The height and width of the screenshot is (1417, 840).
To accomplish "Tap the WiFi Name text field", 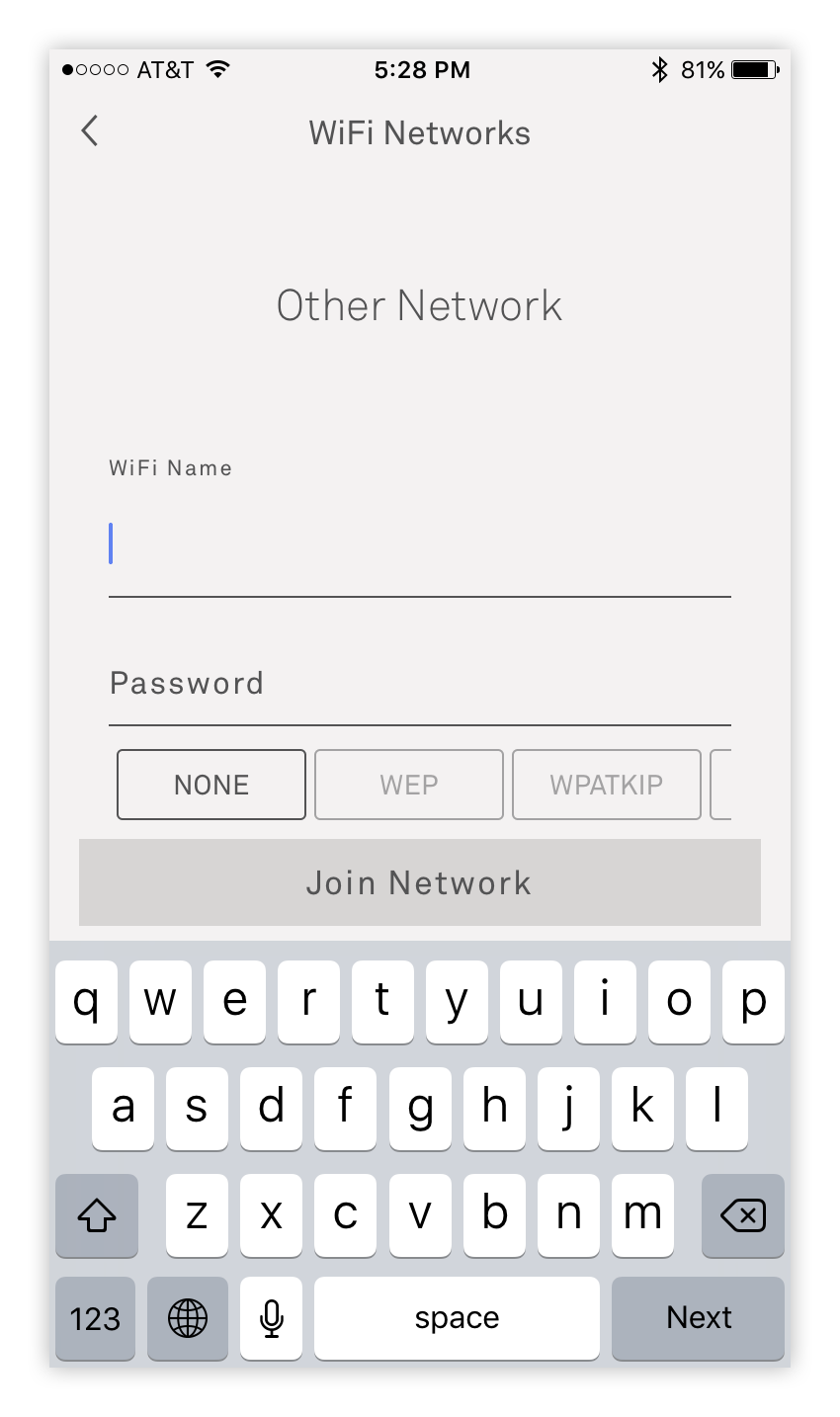I will [420, 544].
